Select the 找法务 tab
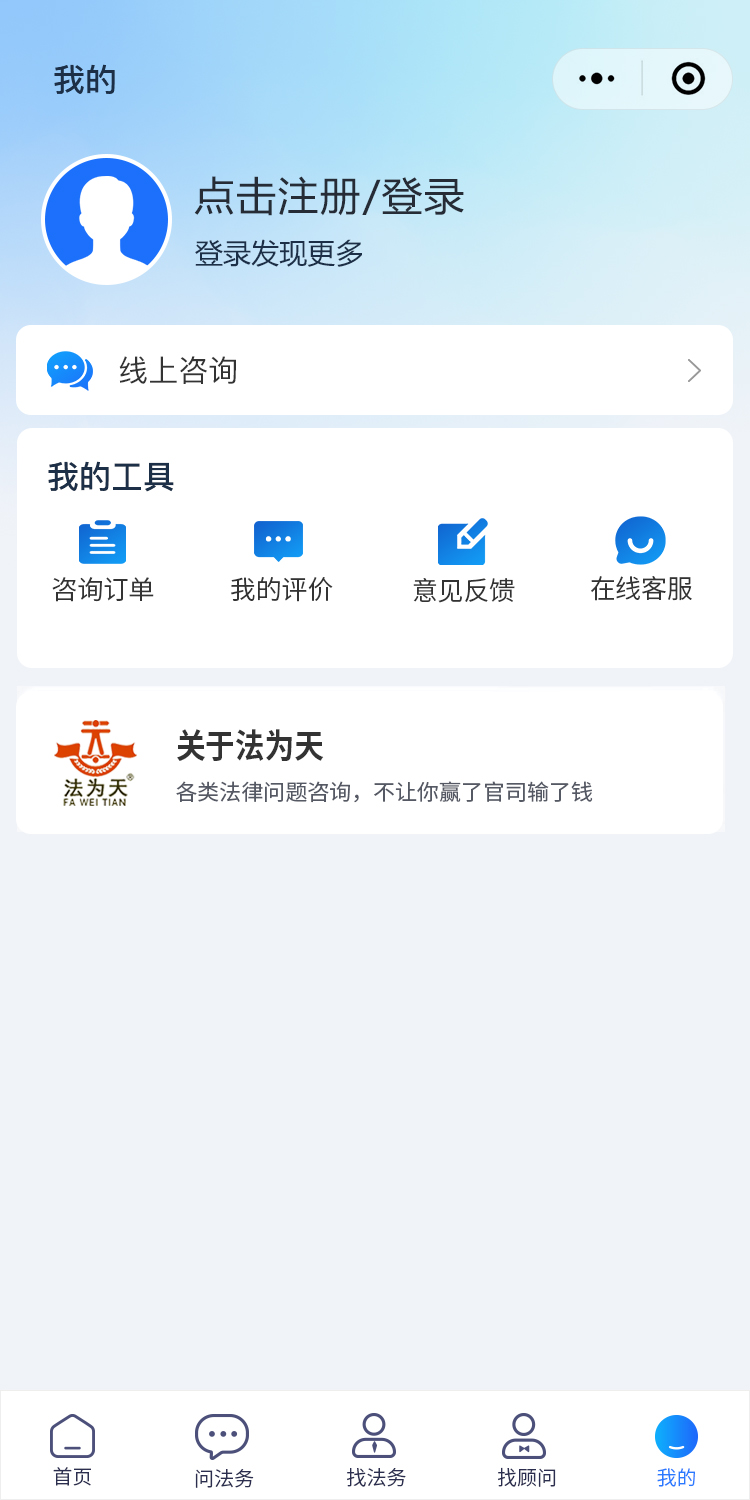750x1500 pixels. [375, 1449]
